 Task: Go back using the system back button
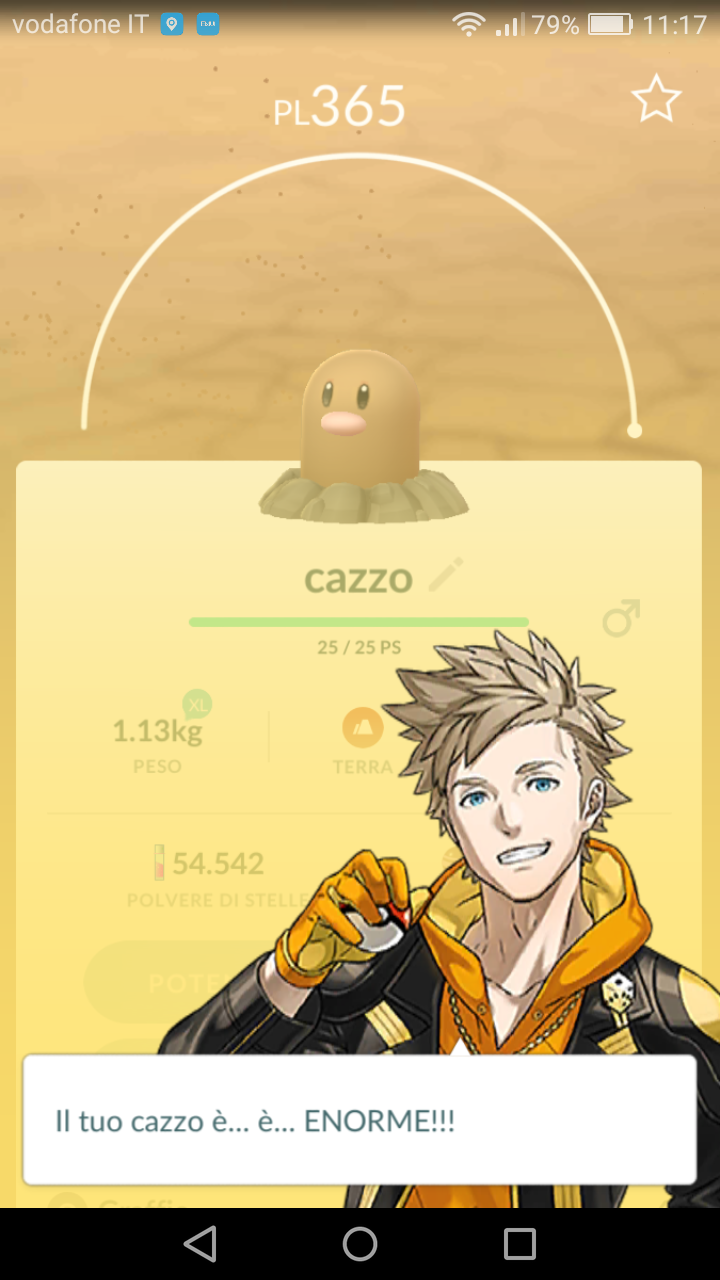pyautogui.click(x=200, y=1244)
